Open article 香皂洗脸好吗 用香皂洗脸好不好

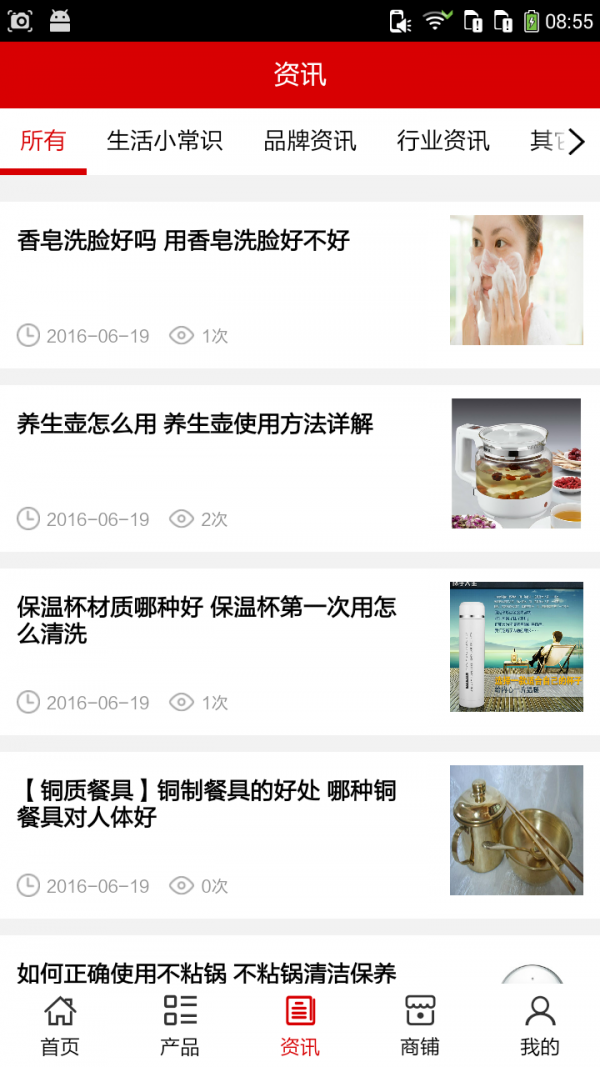[x=184, y=240]
